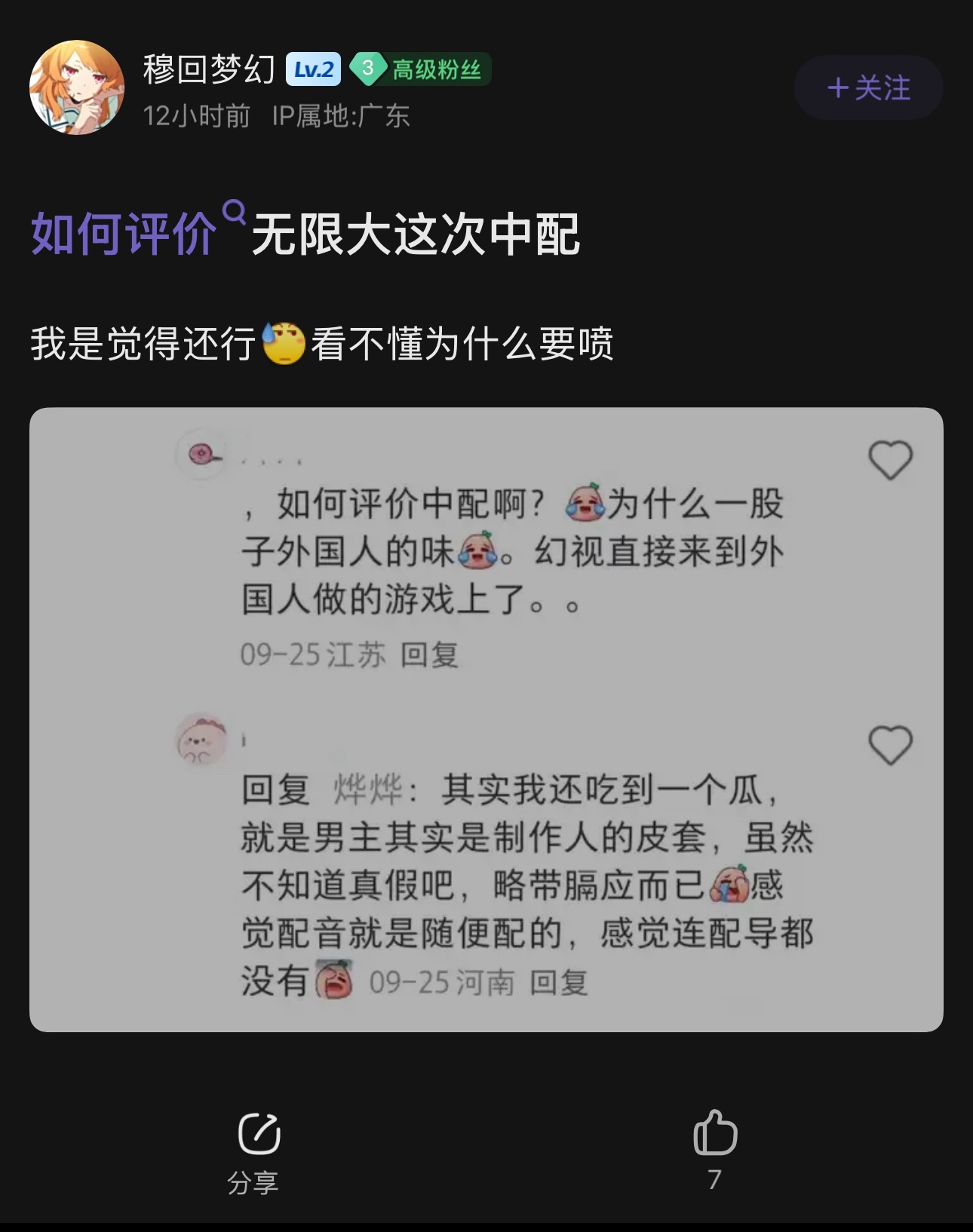Open 穆回梦幻's profile avatar
The height and width of the screenshot is (1232, 973).
point(77,87)
